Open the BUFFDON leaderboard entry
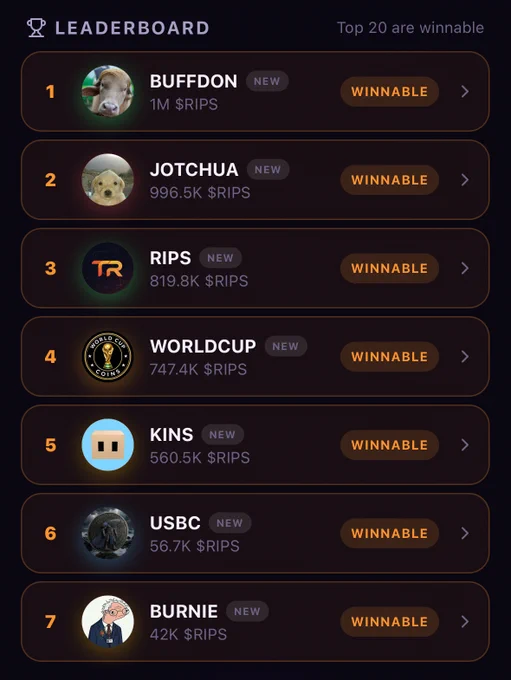 [x=255, y=92]
